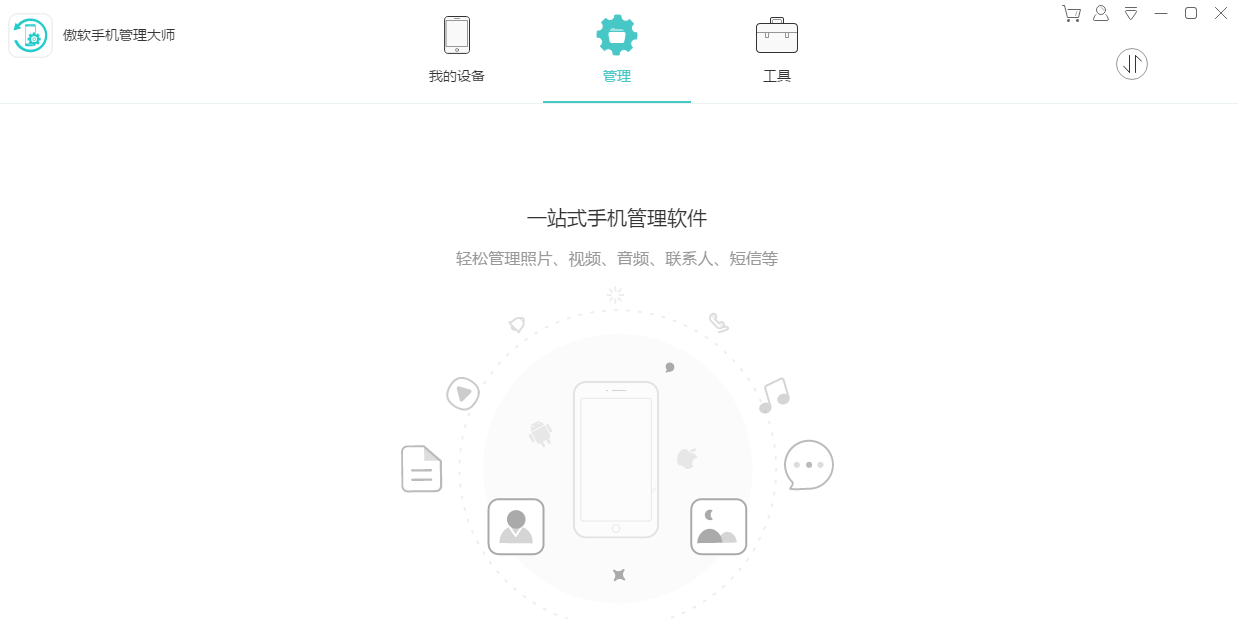Minimize the window
This screenshot has height=619, width=1238.
click(1161, 13)
